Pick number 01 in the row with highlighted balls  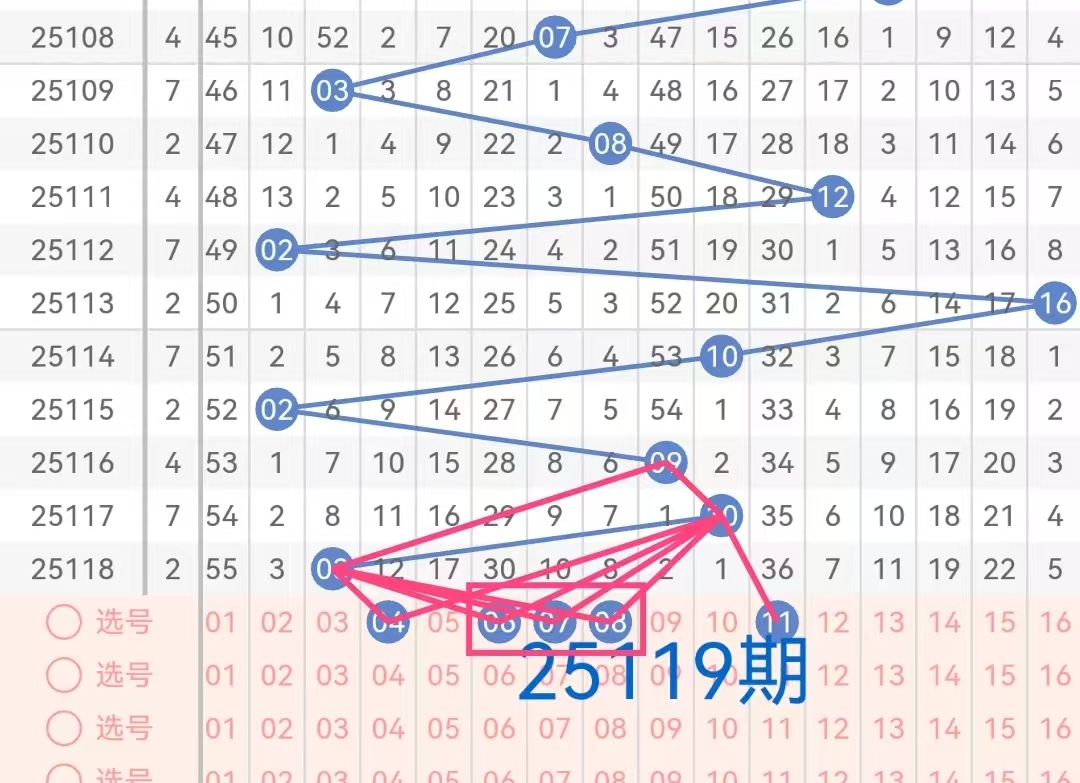coord(220,623)
